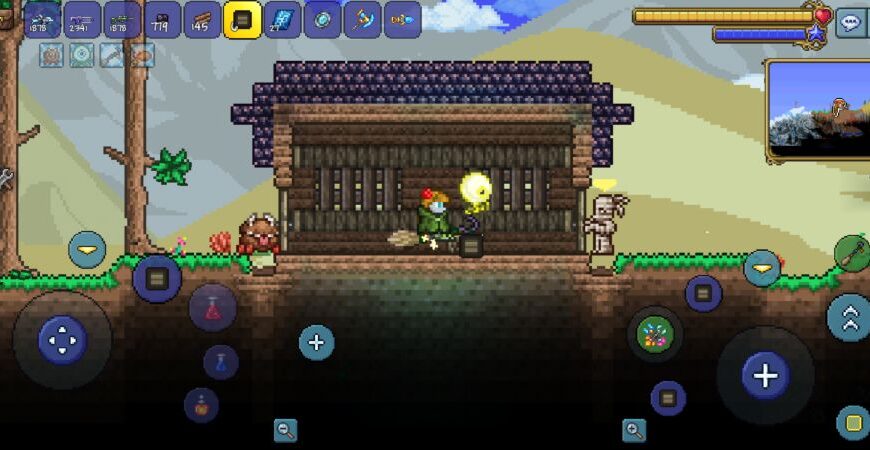Open the chat speech bubble
This screenshot has height=450, width=870.
(851, 21)
